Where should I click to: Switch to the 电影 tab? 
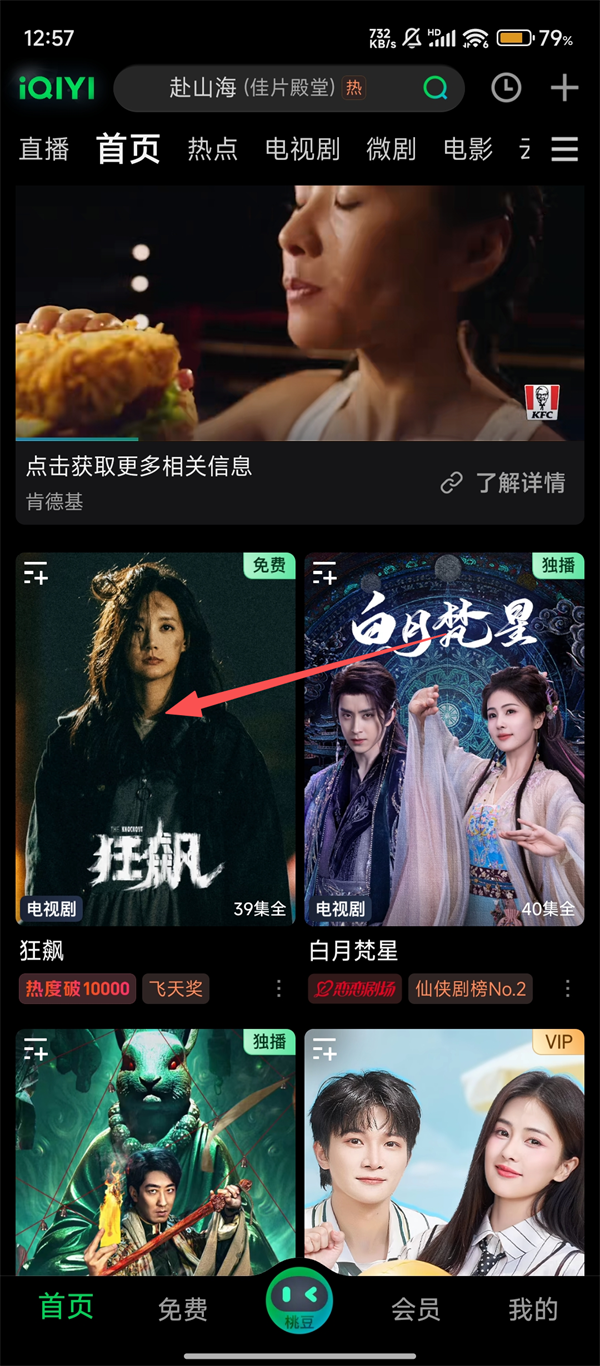pos(468,150)
